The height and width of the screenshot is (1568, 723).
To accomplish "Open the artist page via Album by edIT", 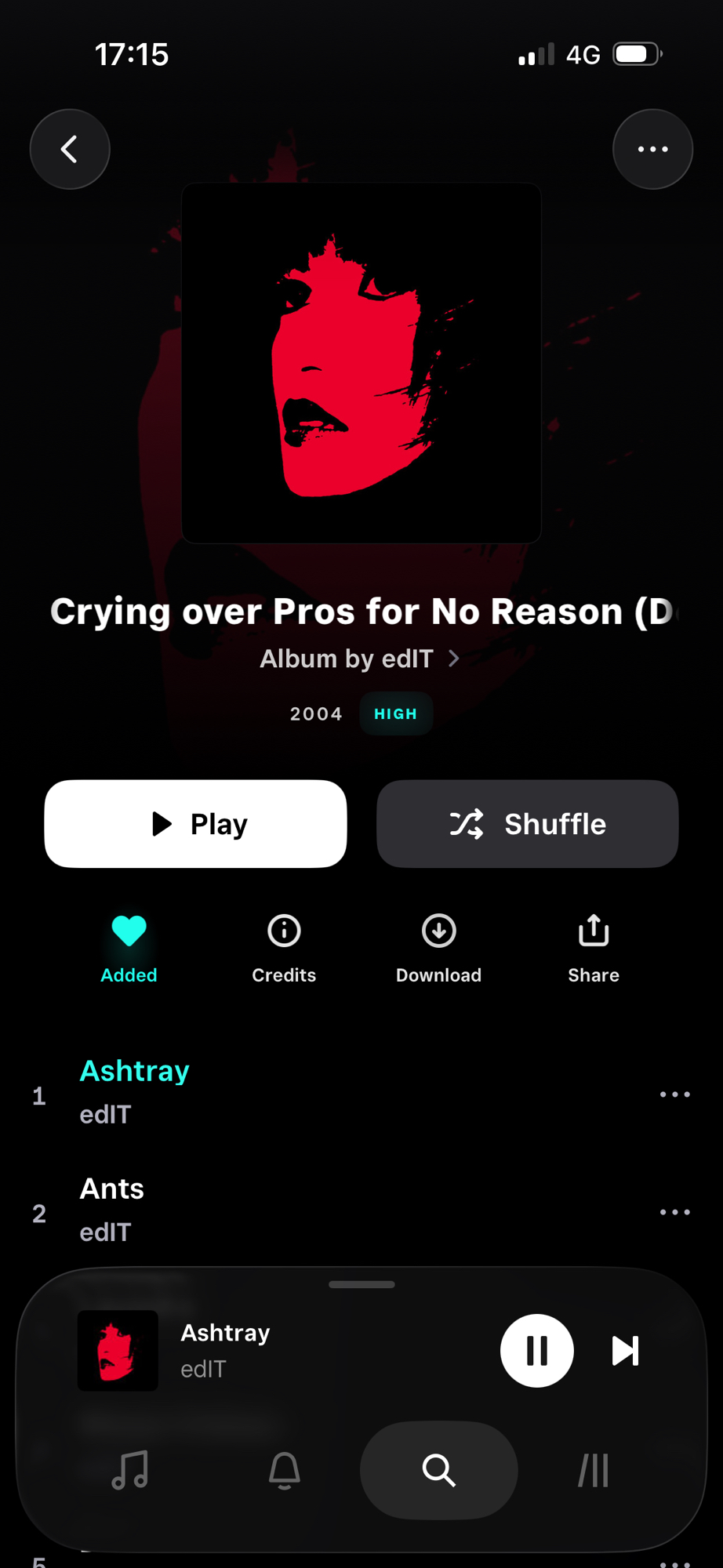I will point(359,659).
